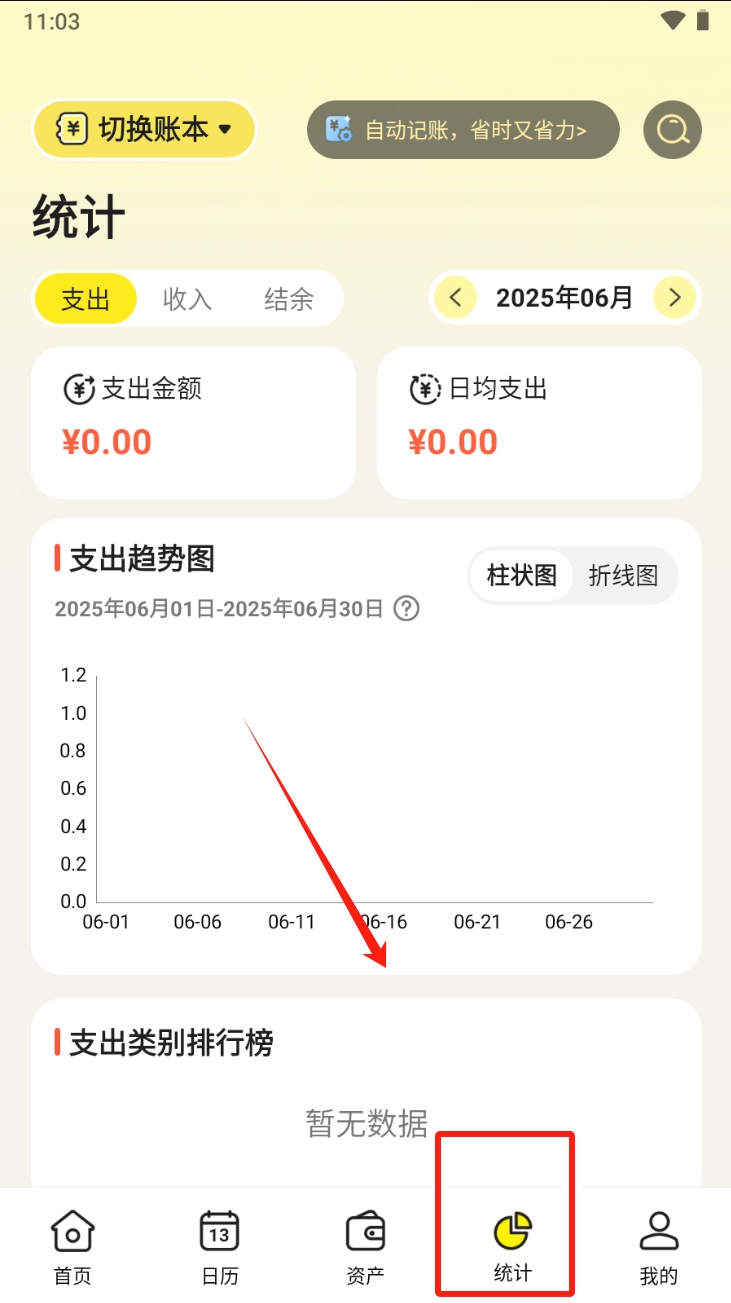Open the search icon
The image size is (731, 1303).
(672, 130)
